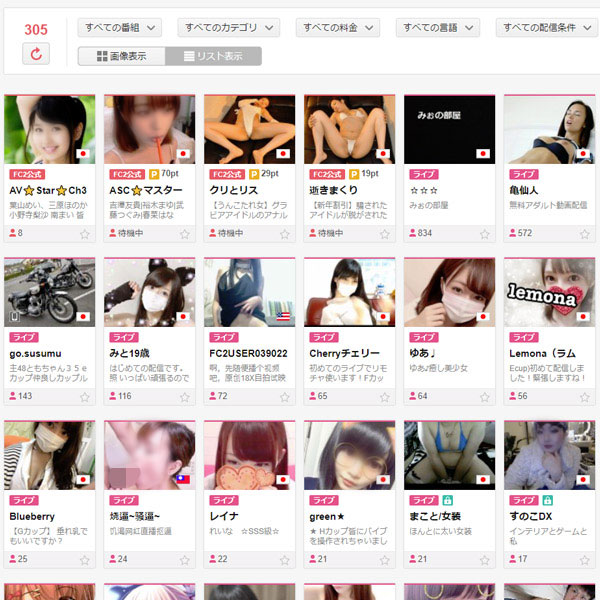Viewport: 600px width, 600px height.
Task: Switch to リスト表示 view
Action: [213, 56]
